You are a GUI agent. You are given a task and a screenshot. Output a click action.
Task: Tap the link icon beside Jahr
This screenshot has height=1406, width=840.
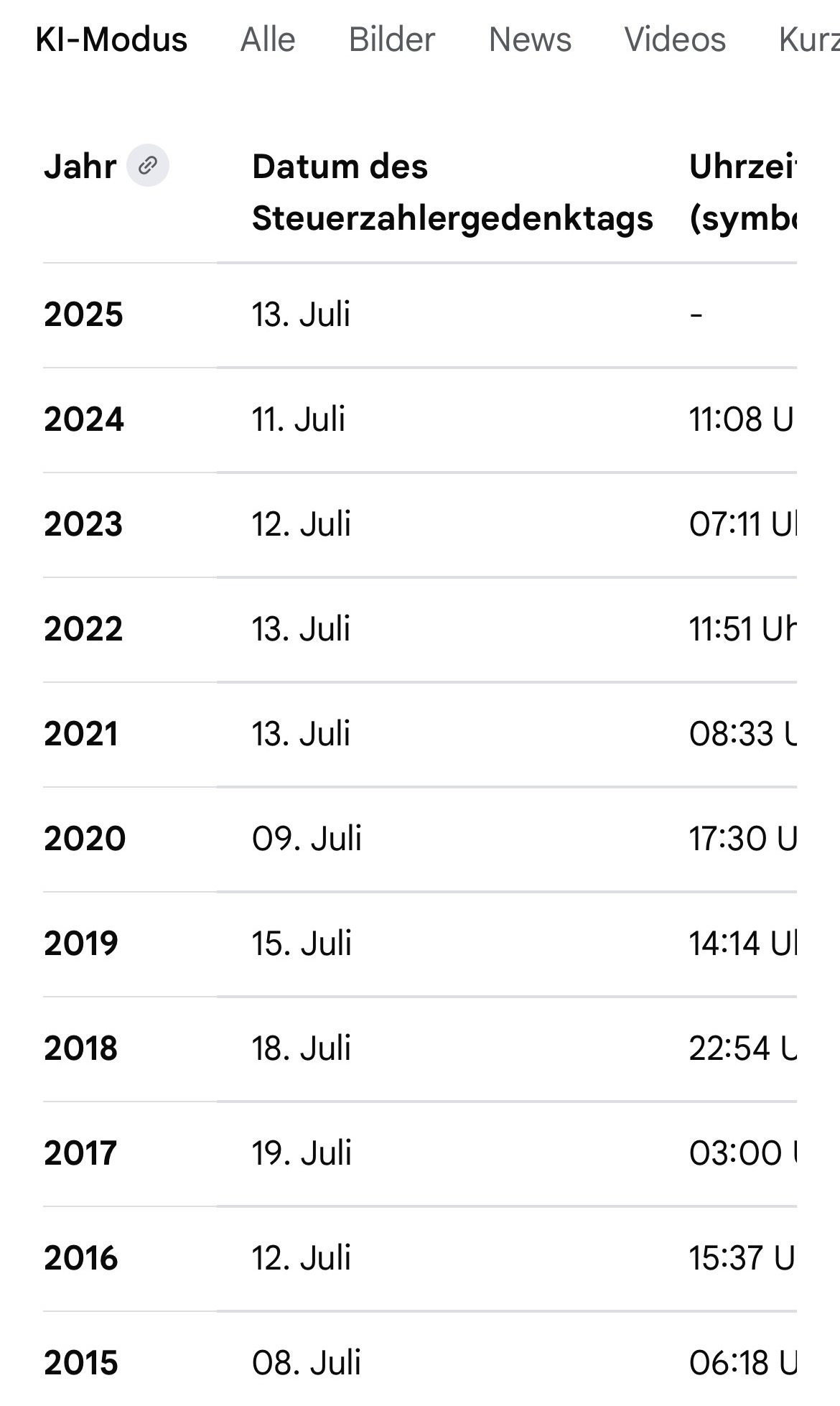[x=148, y=166]
